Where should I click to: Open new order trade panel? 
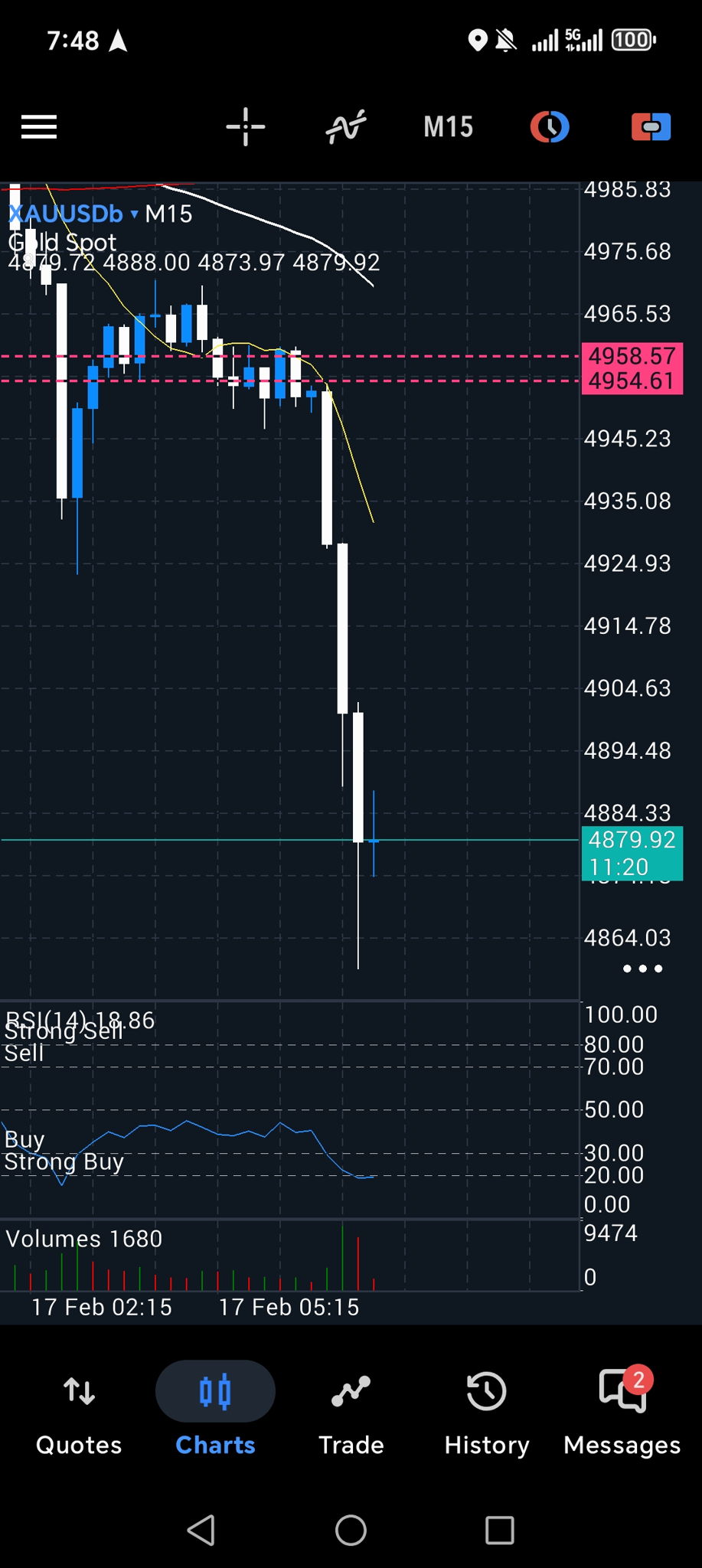click(x=651, y=127)
